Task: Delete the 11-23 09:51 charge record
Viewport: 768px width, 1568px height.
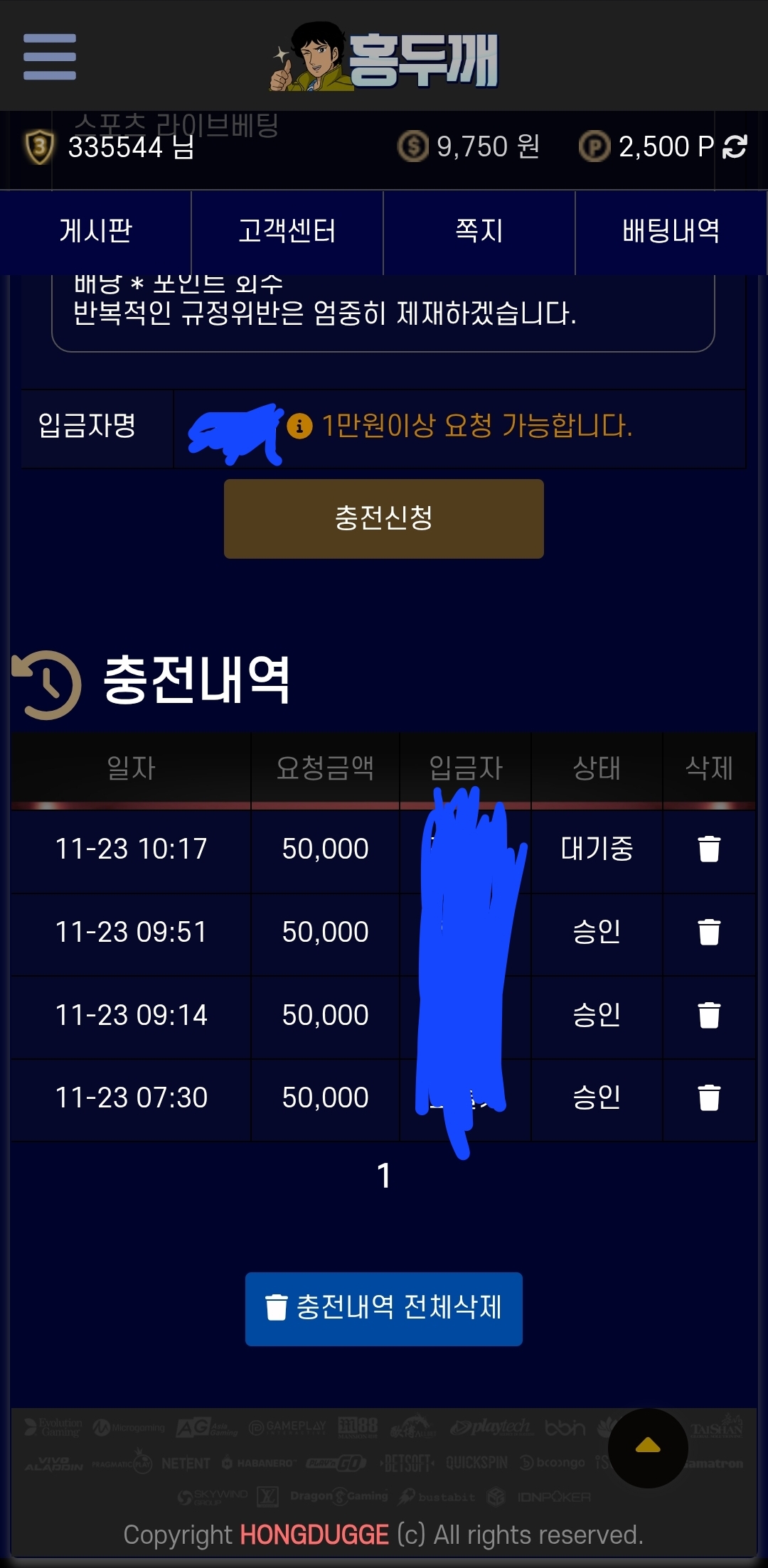Action: (x=709, y=932)
